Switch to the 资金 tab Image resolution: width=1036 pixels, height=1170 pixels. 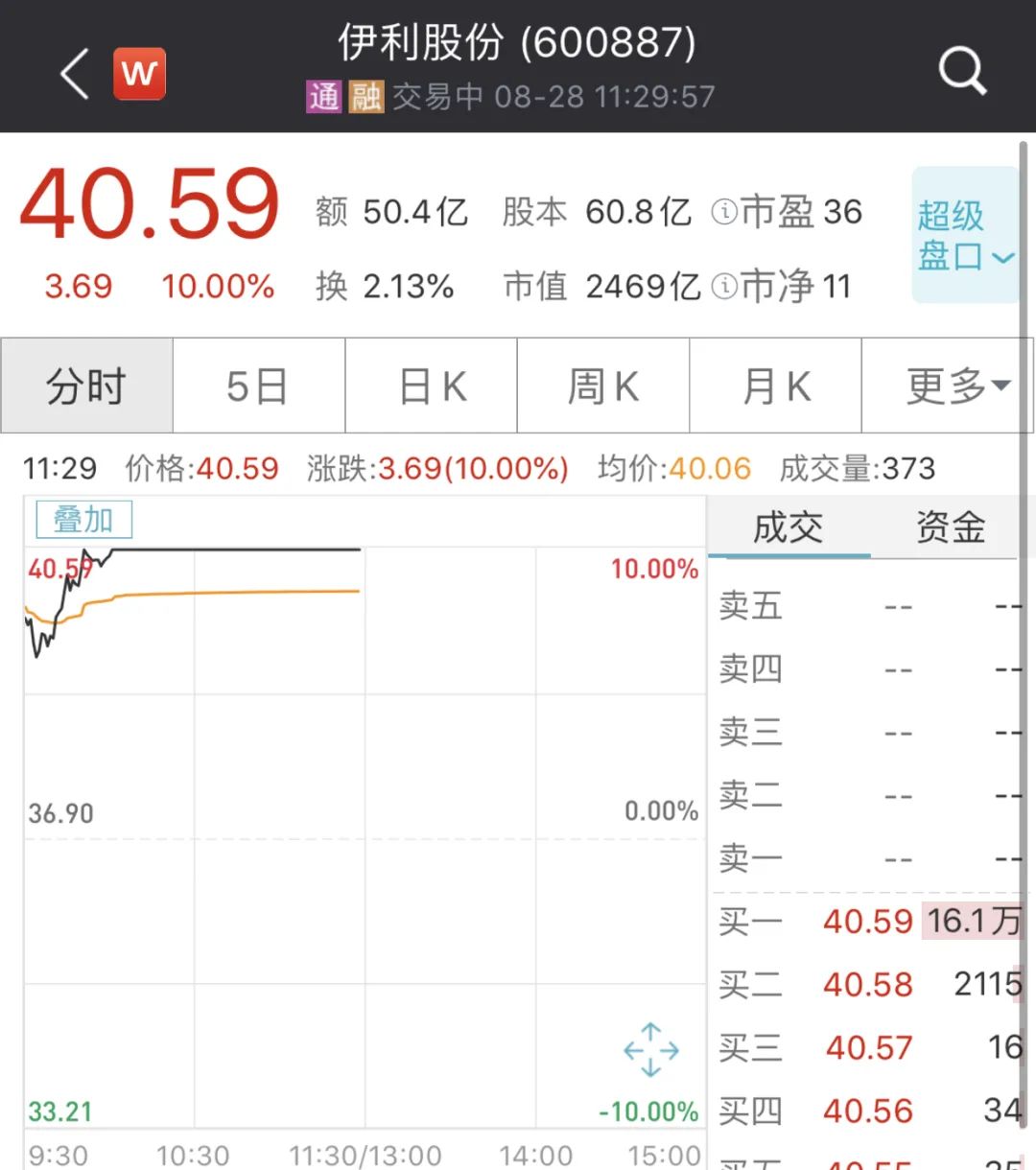[951, 528]
